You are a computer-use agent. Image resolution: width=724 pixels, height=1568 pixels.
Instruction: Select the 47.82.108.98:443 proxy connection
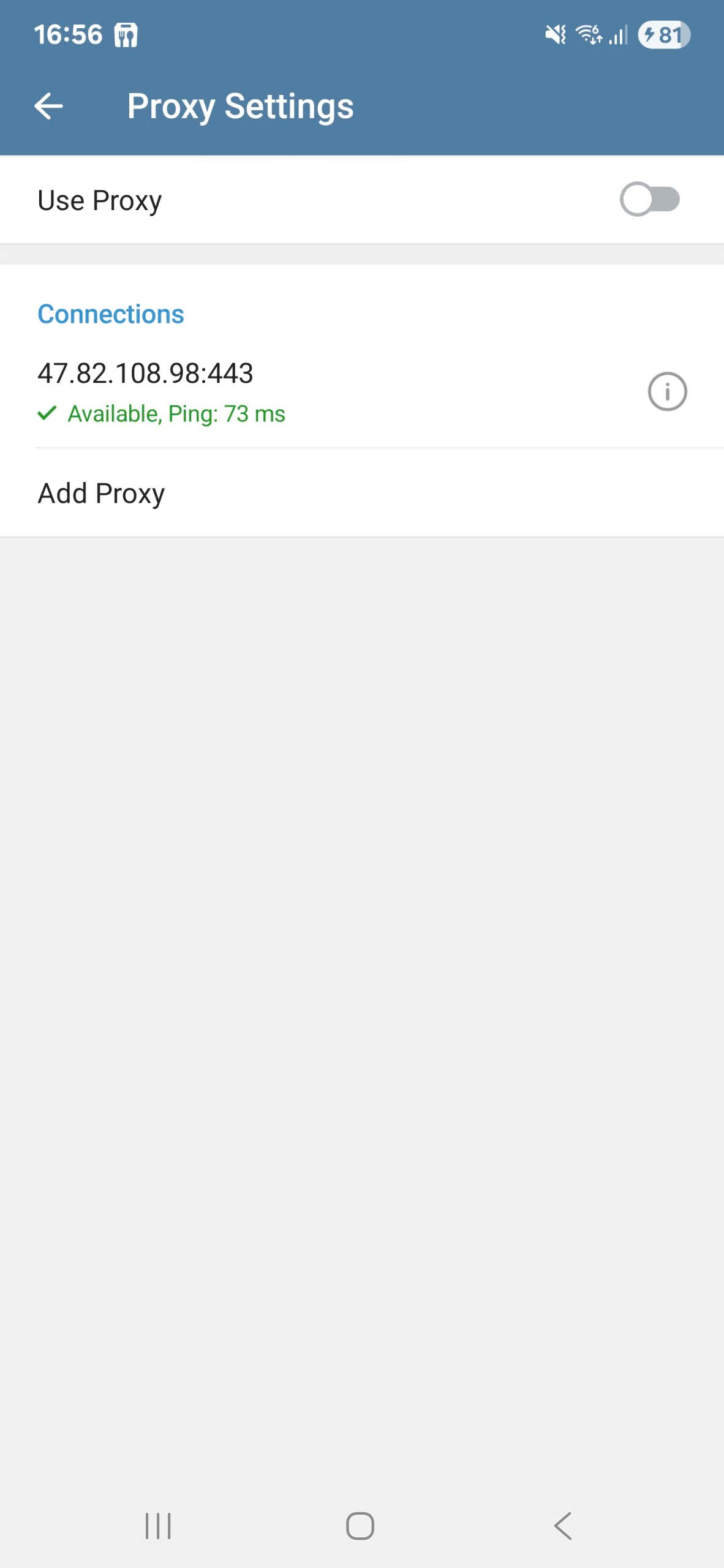click(x=245, y=391)
